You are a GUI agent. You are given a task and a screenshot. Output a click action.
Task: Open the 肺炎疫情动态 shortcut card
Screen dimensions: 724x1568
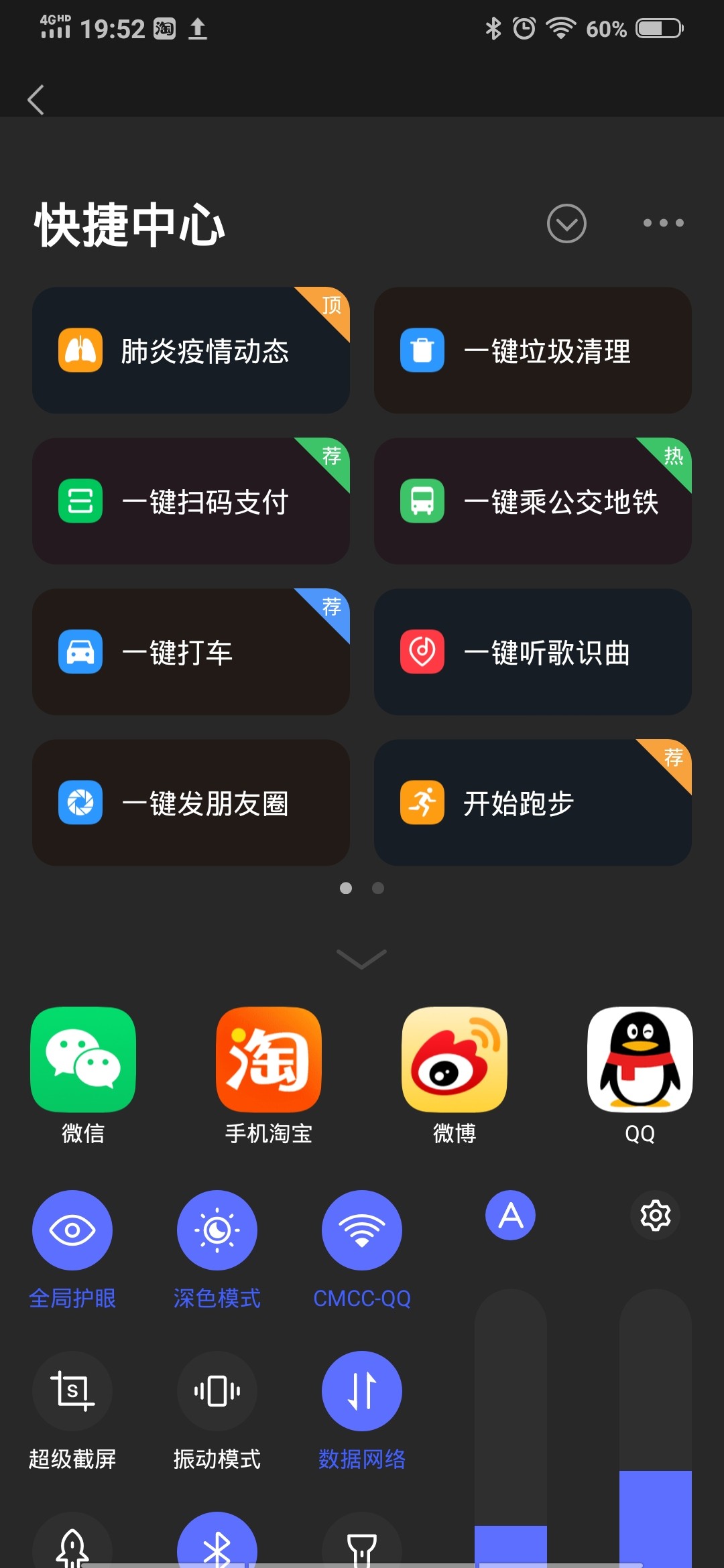[x=191, y=350]
